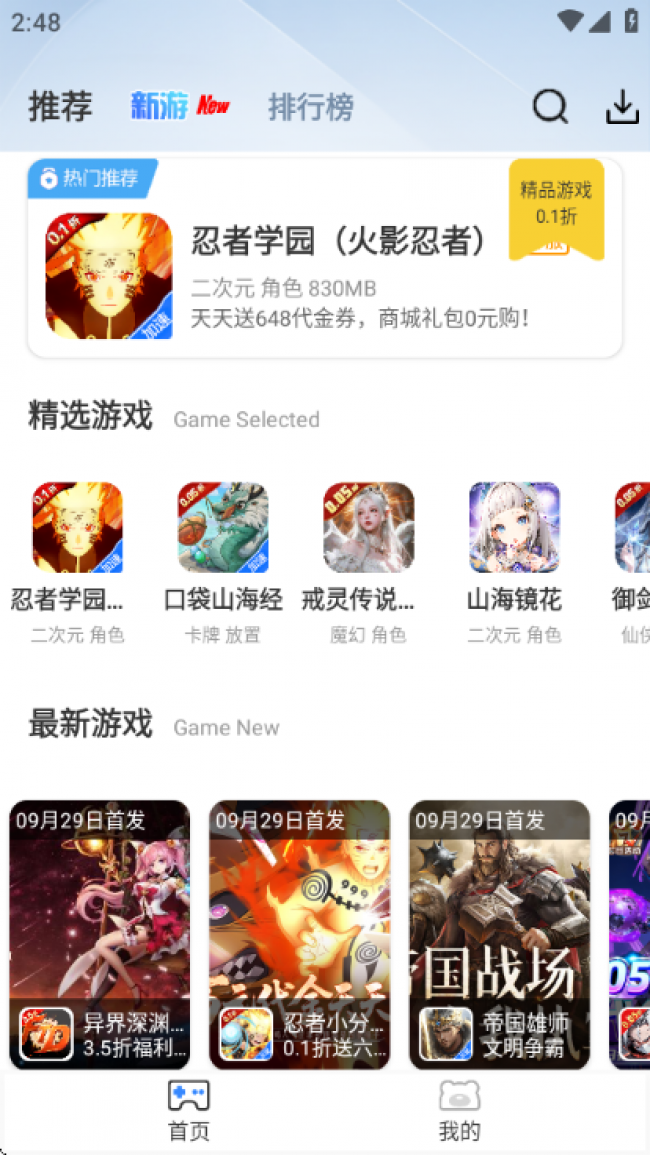Switch to the 排行榜 tab
This screenshot has height=1155, width=650.
click(310, 106)
